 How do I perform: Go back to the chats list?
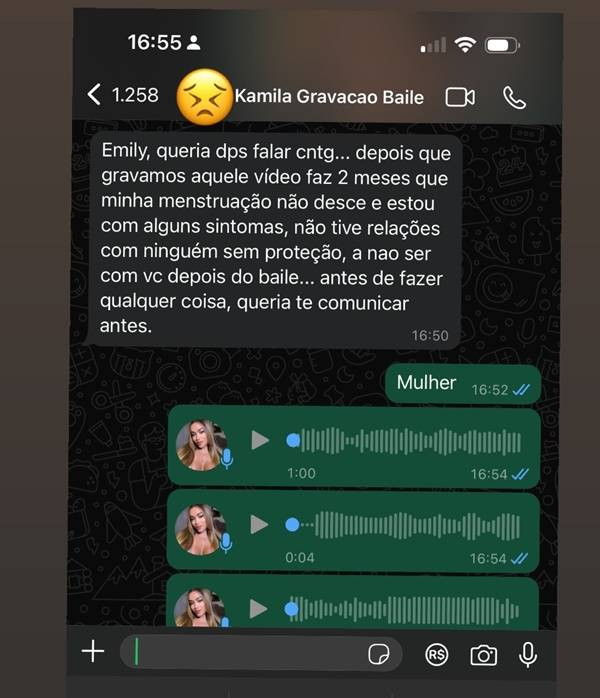pos(96,96)
